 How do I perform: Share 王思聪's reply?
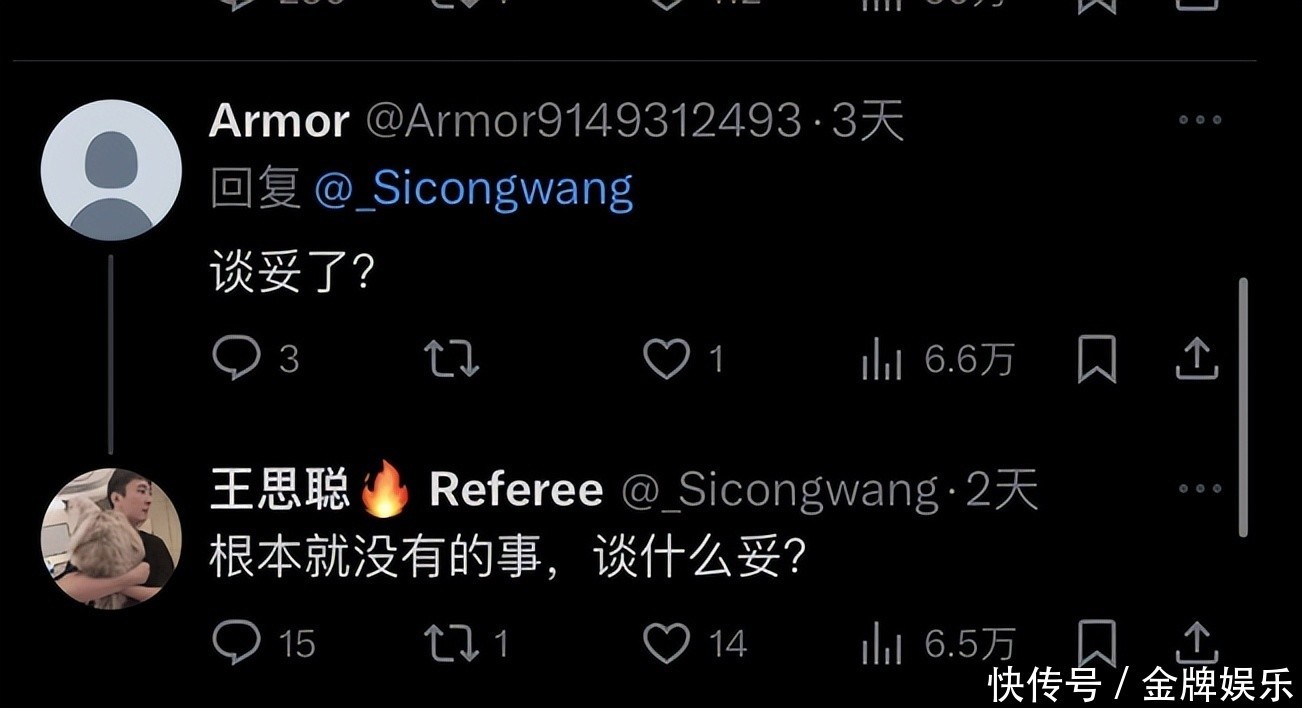1196,641
